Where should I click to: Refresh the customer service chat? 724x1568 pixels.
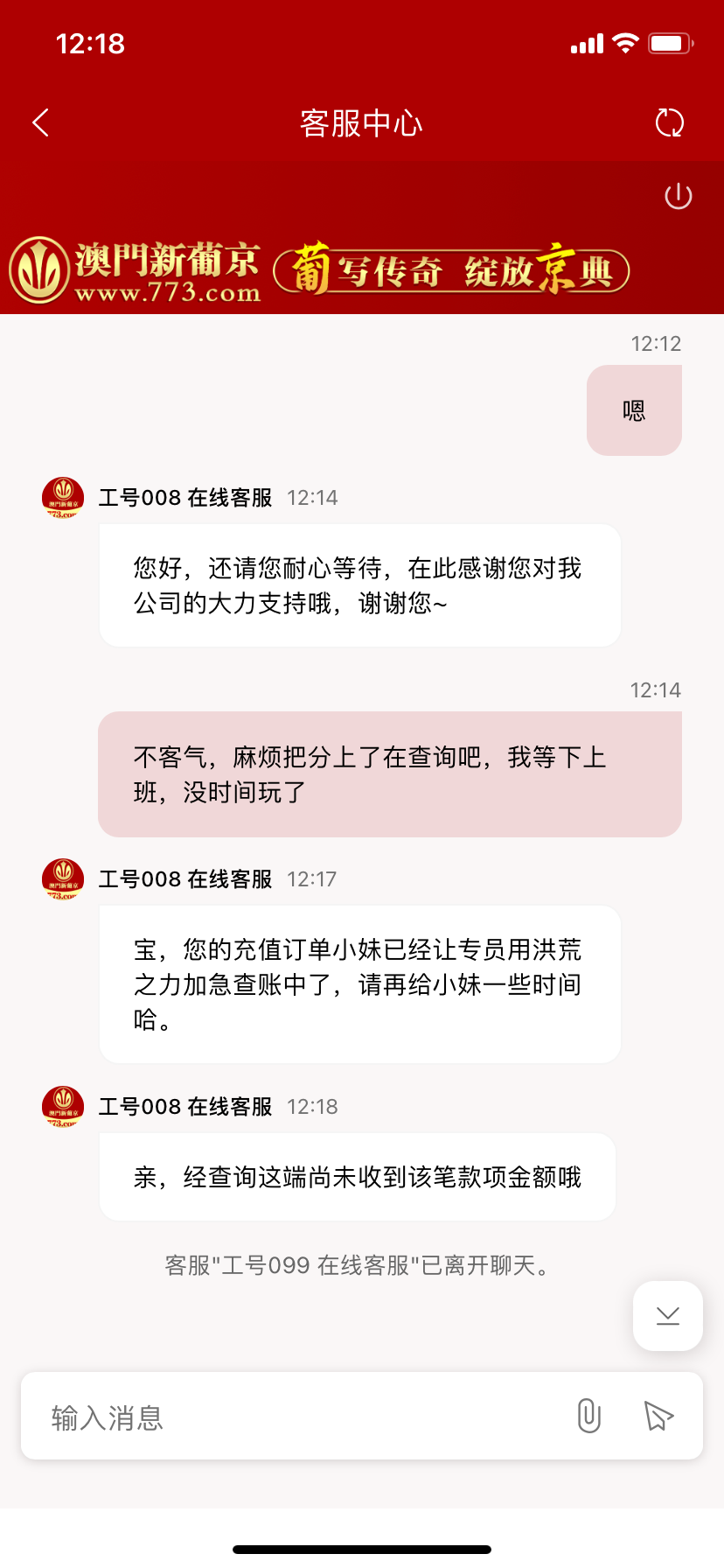point(670,123)
